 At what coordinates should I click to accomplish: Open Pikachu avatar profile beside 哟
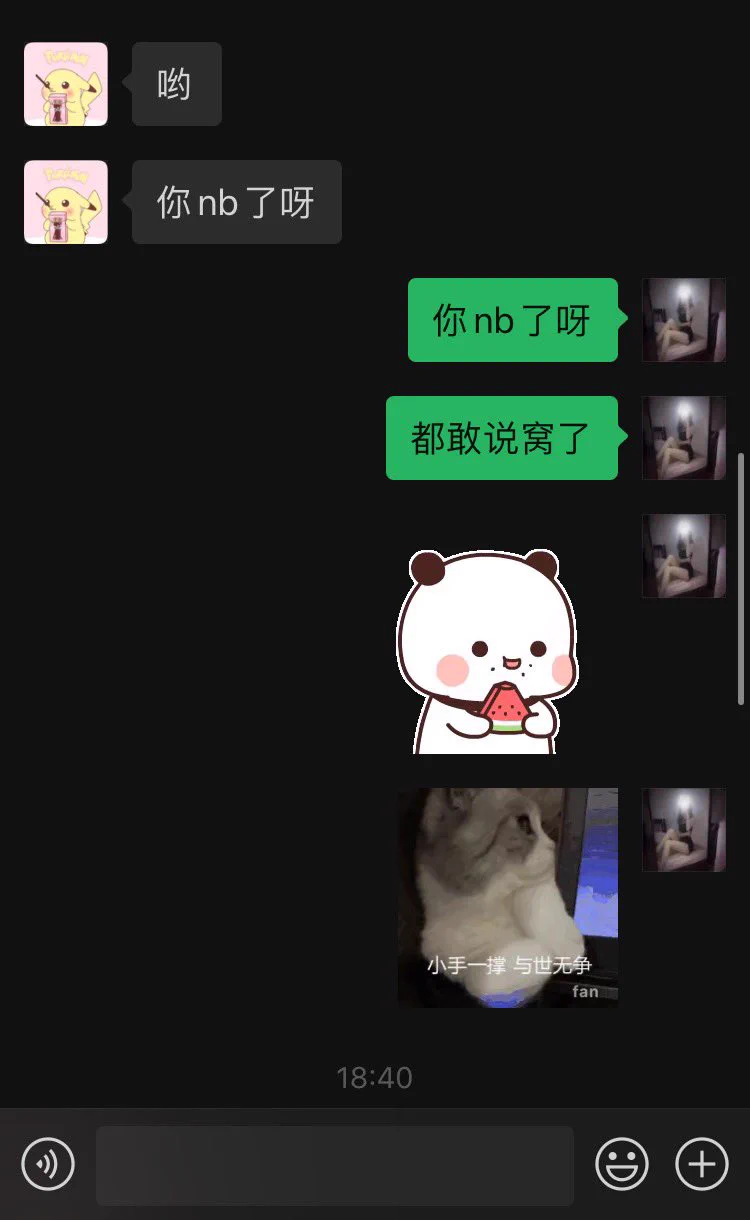pos(66,84)
